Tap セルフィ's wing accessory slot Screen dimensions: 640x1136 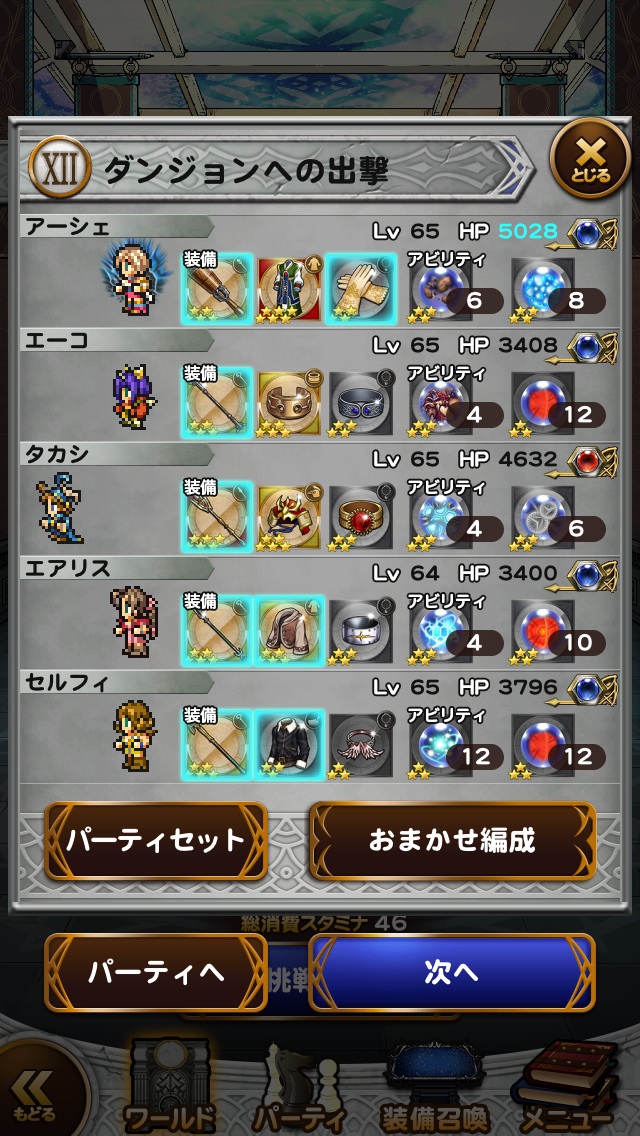[359, 745]
